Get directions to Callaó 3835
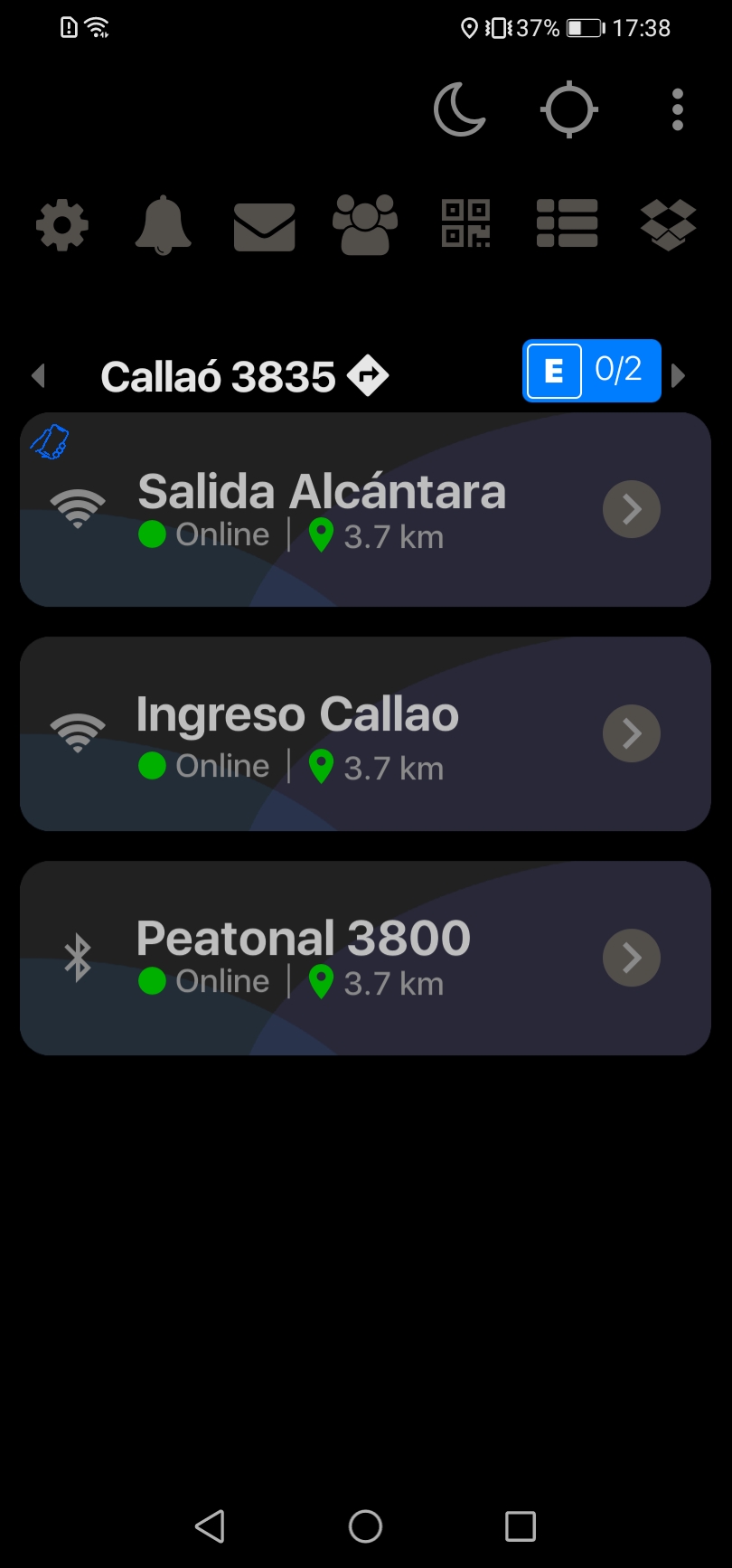 coord(368,375)
